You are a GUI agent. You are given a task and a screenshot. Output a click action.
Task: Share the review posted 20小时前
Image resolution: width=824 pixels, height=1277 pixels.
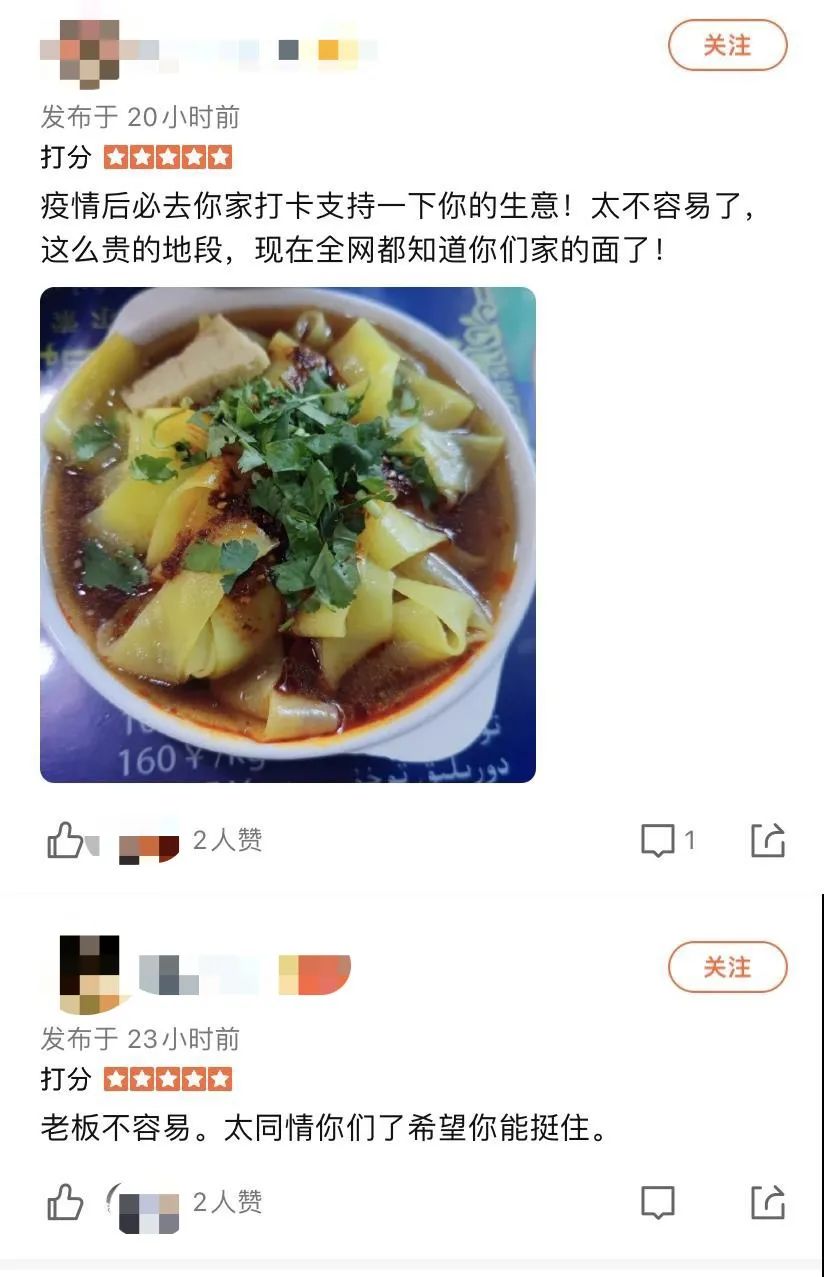tap(768, 840)
